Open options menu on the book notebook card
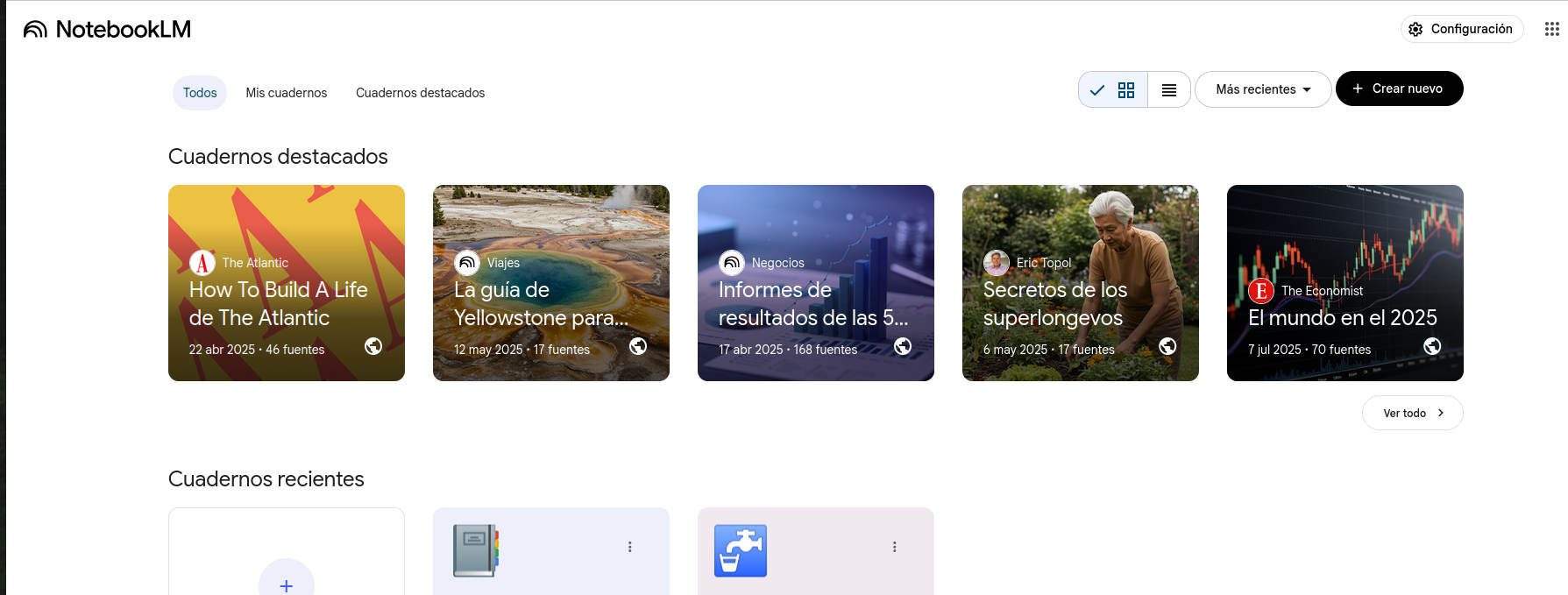Screen dimensions: 1568x595 click(629, 547)
